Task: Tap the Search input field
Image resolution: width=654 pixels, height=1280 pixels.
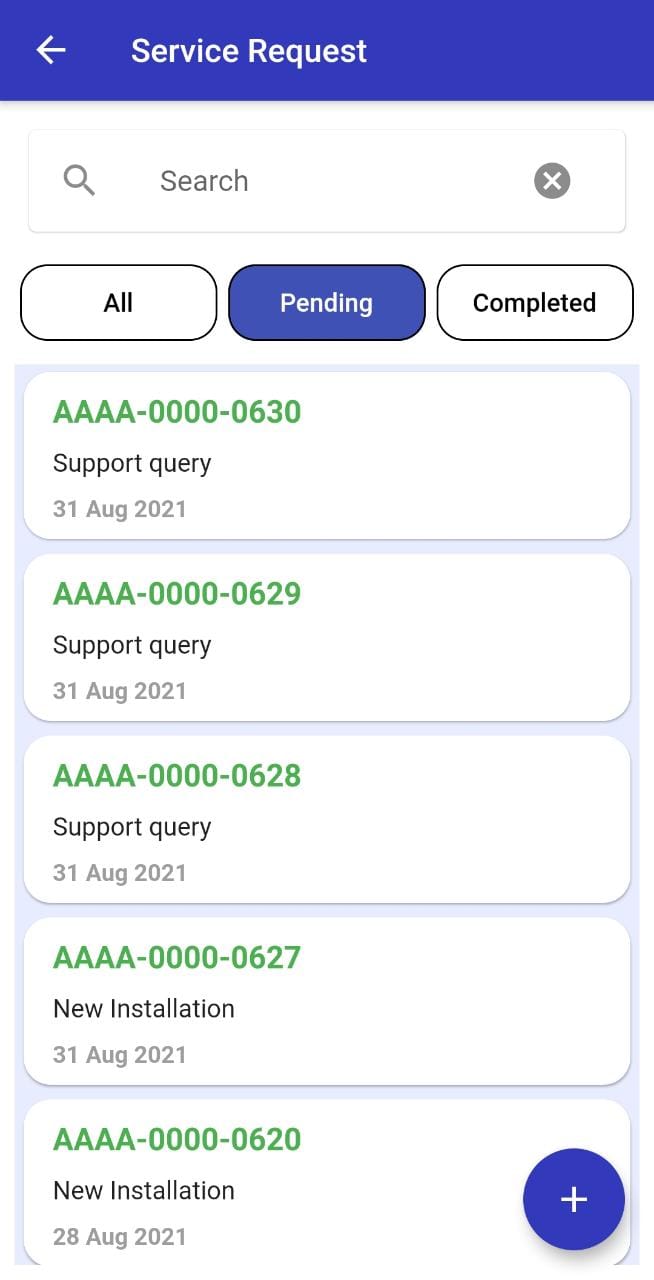Action: [327, 181]
